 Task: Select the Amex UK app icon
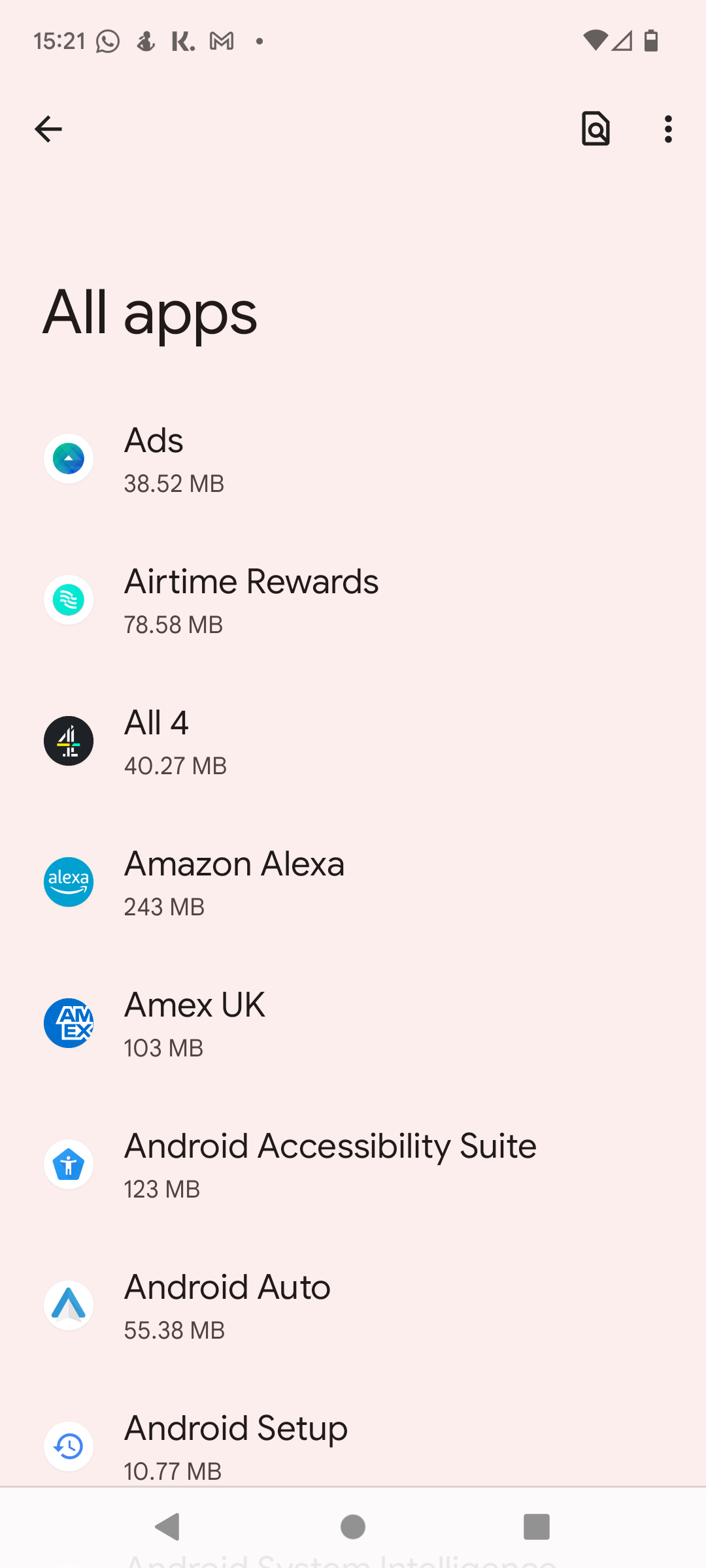click(68, 1022)
